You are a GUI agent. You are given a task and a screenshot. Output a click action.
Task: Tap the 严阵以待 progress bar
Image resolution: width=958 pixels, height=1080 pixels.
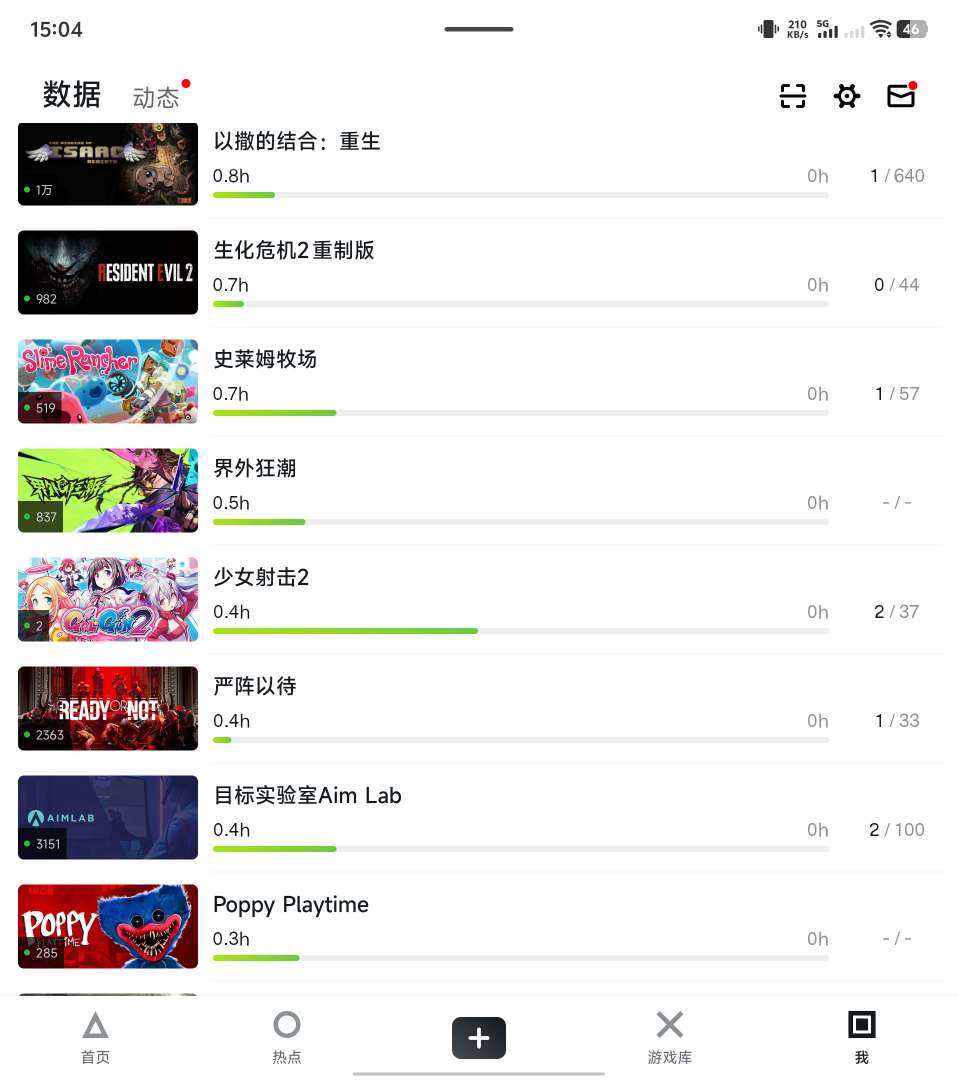520,740
